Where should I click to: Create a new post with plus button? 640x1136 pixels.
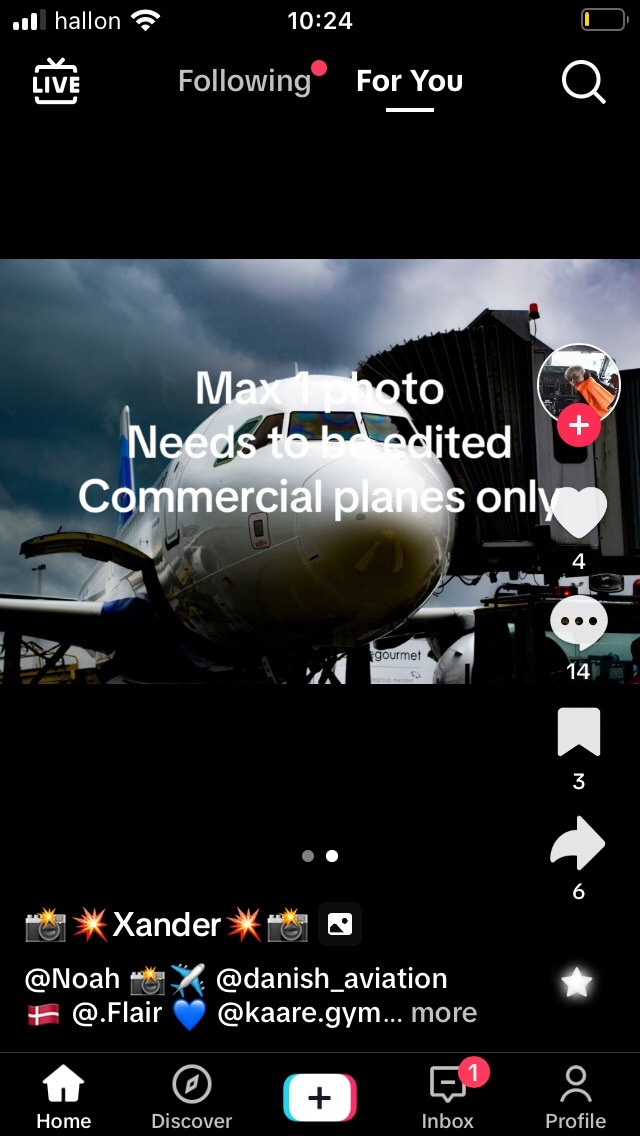[320, 1098]
